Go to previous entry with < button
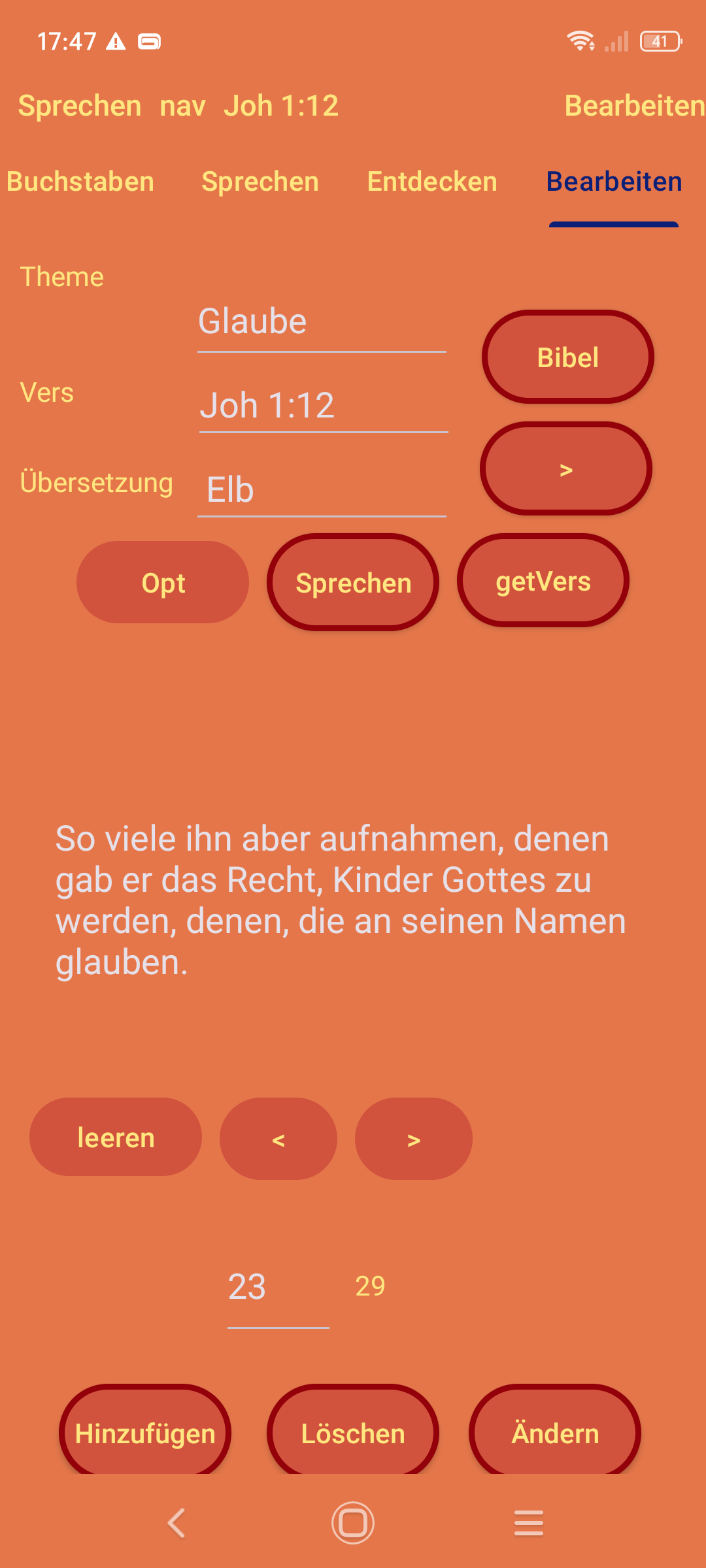Image resolution: width=706 pixels, height=1568 pixels. [278, 1139]
